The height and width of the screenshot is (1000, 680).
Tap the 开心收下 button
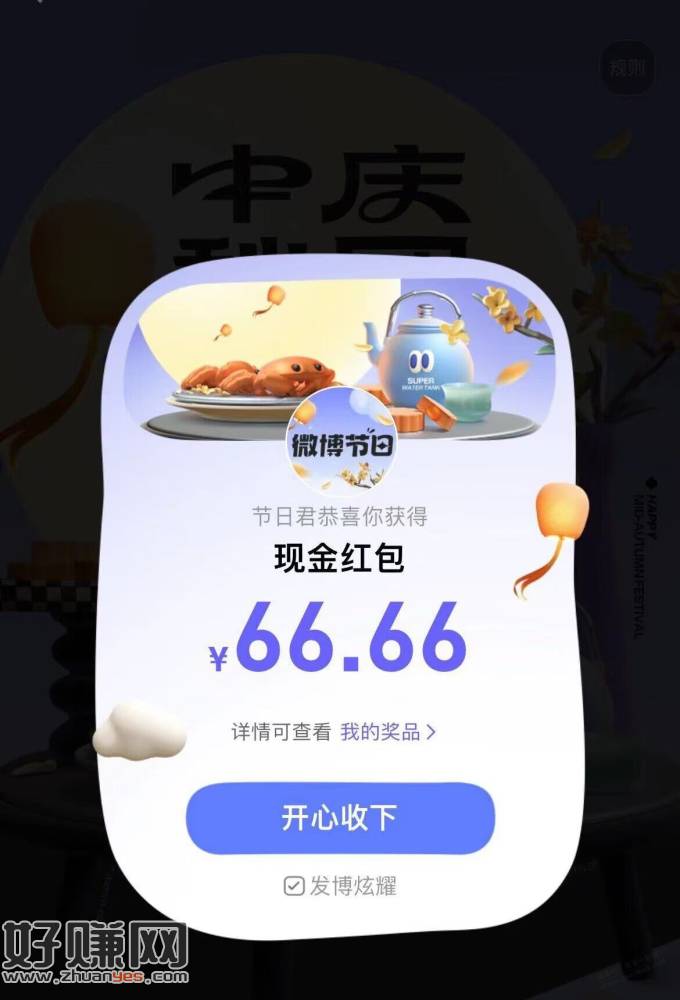340,818
